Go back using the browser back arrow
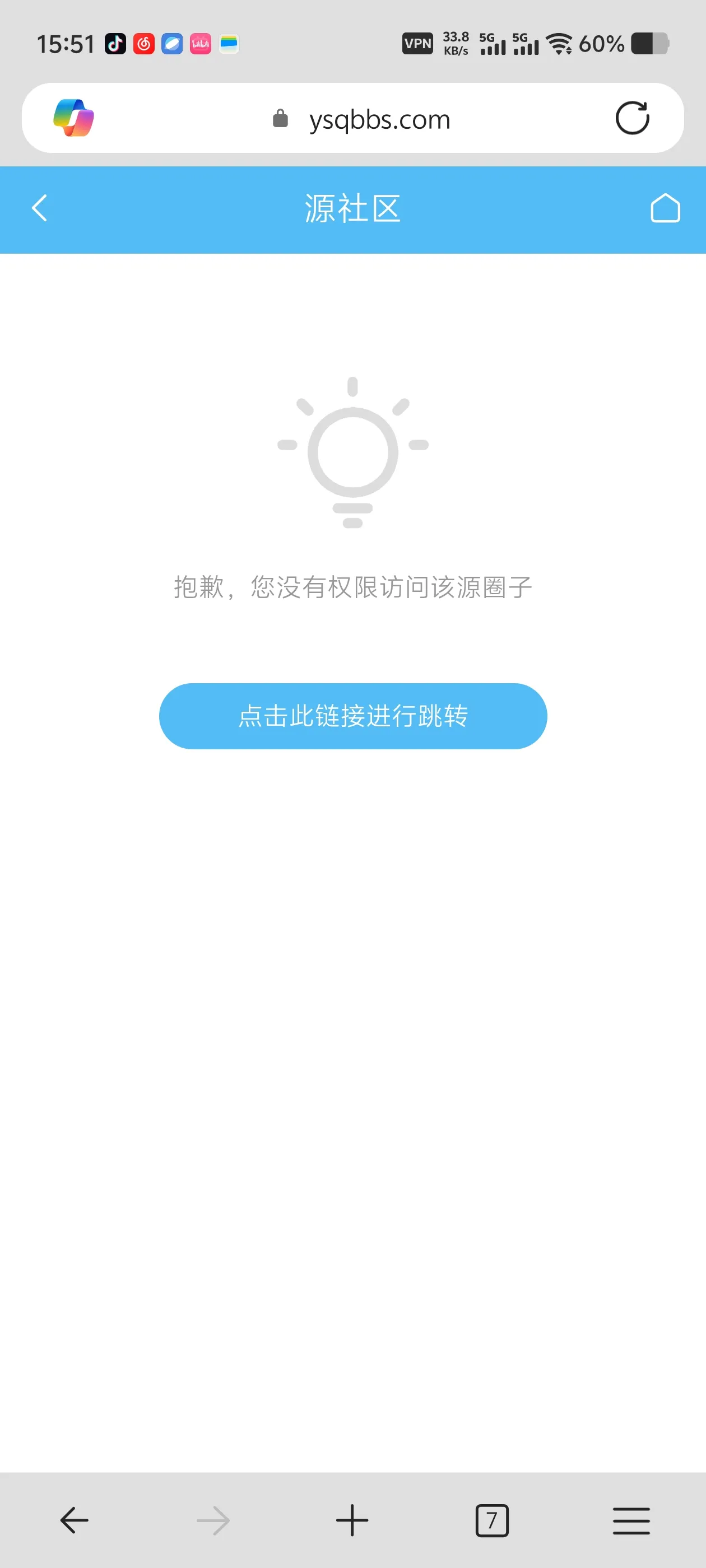The image size is (706, 1568). pos(75,1520)
